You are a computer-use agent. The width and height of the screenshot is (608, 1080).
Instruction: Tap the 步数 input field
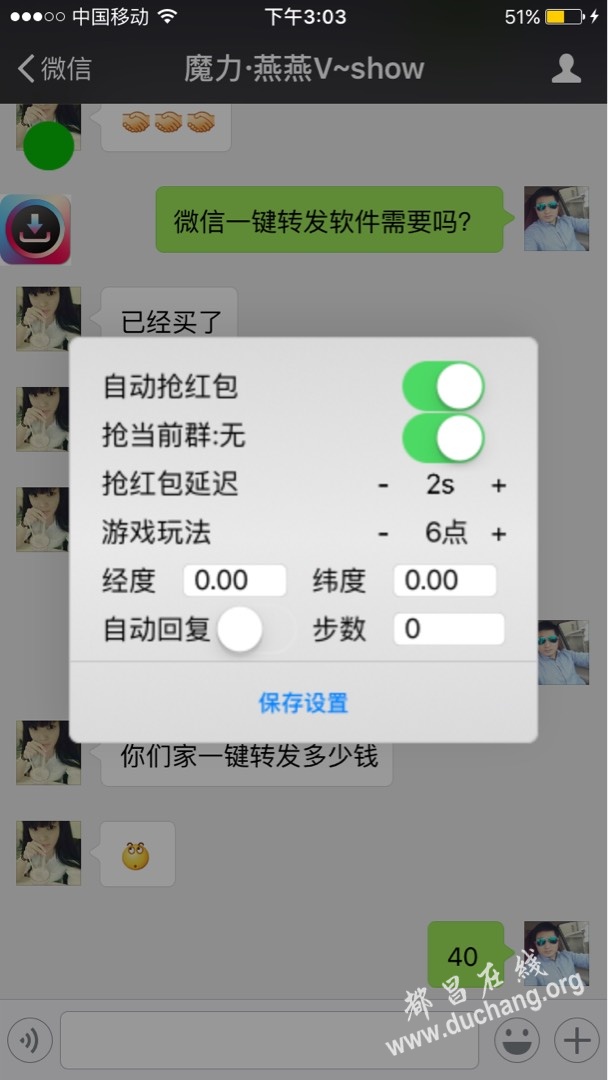[448, 629]
